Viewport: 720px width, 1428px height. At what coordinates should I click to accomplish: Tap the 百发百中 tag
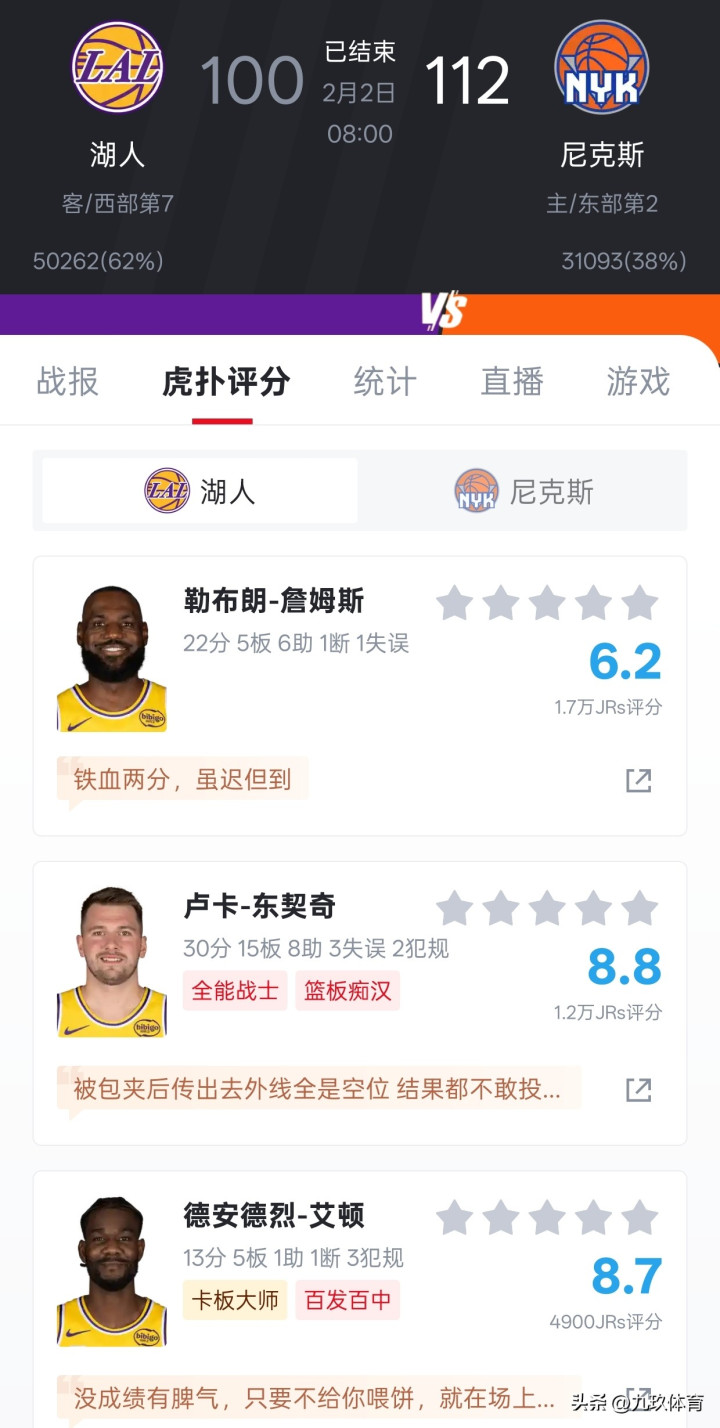(x=347, y=1300)
